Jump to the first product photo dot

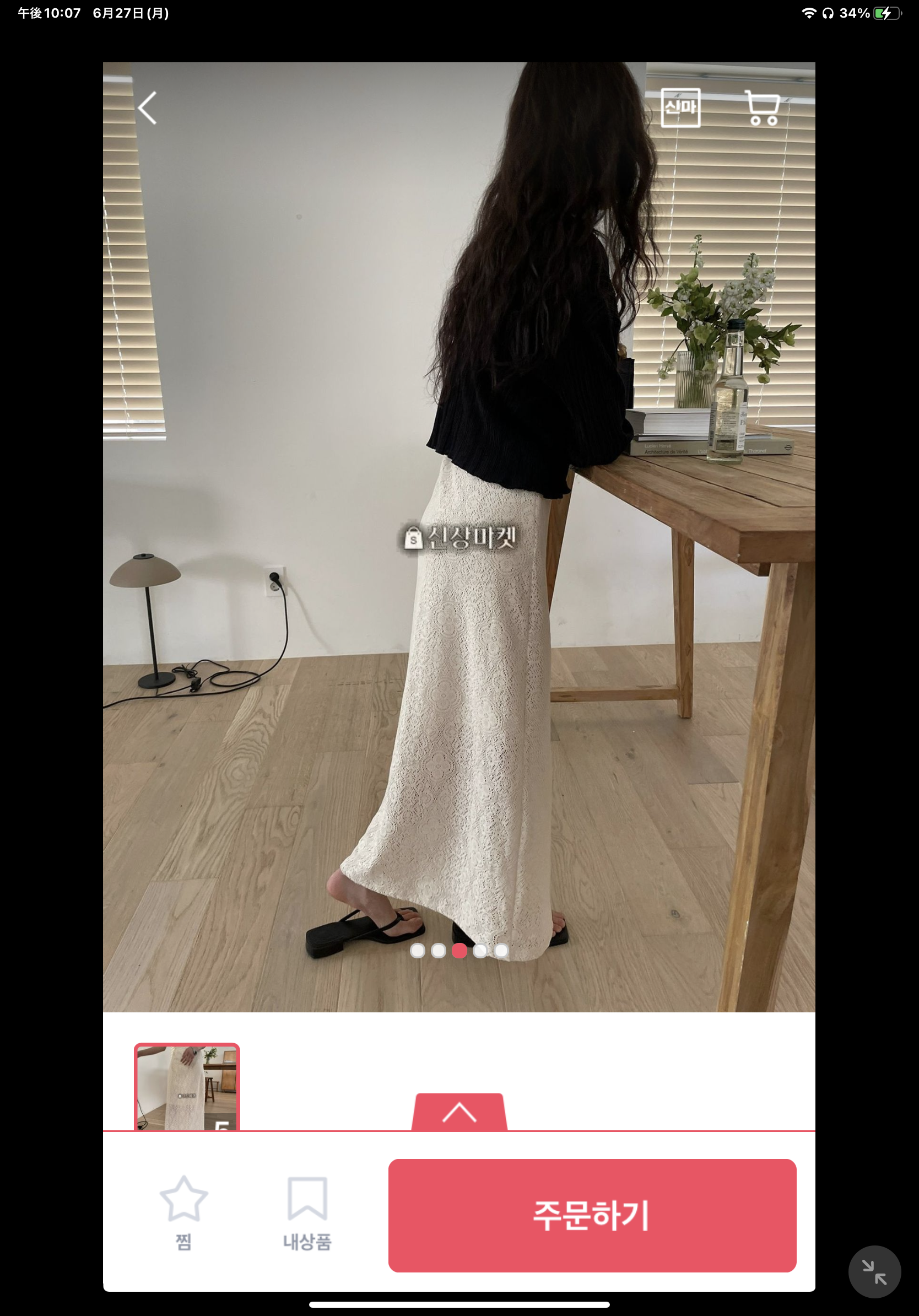pos(418,951)
